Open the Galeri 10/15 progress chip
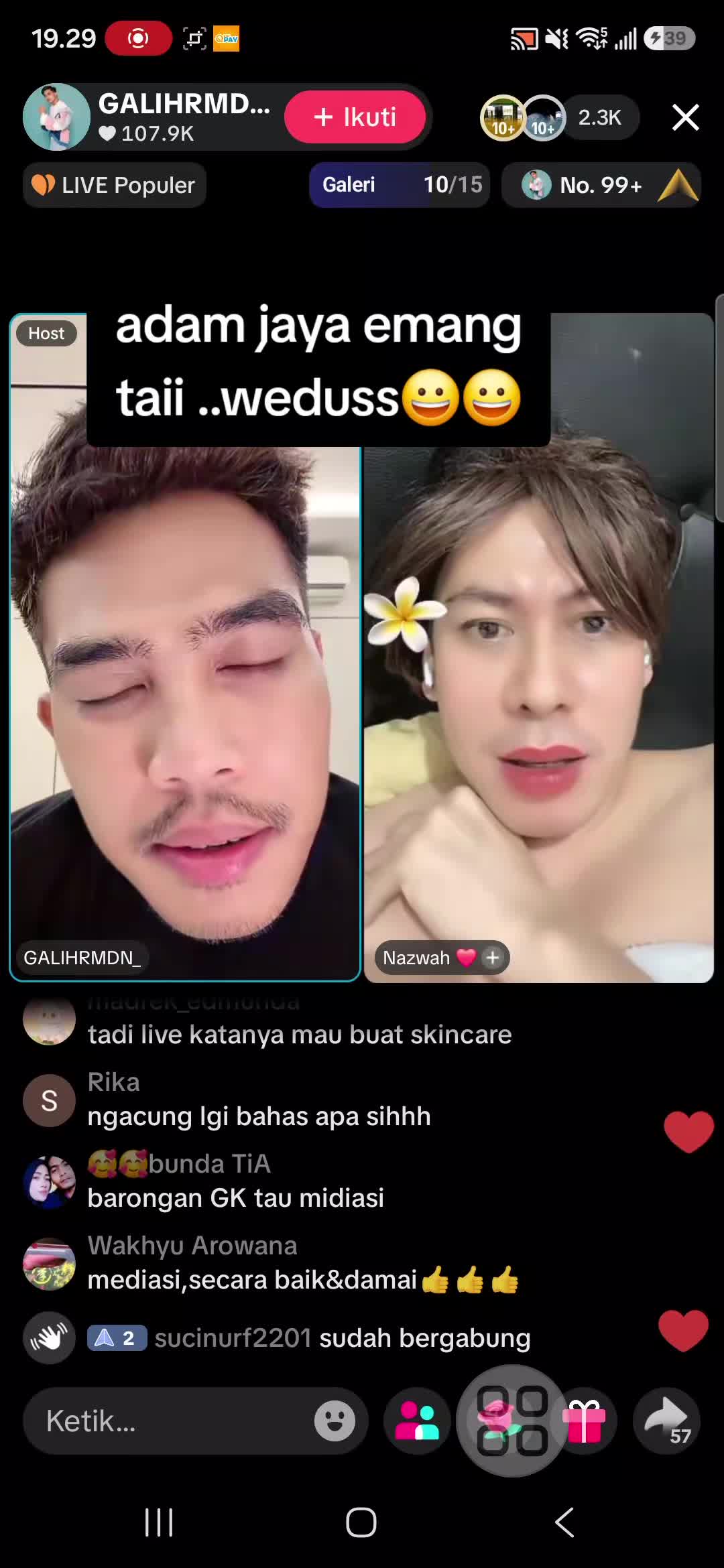Image resolution: width=724 pixels, height=1568 pixels. pos(400,185)
